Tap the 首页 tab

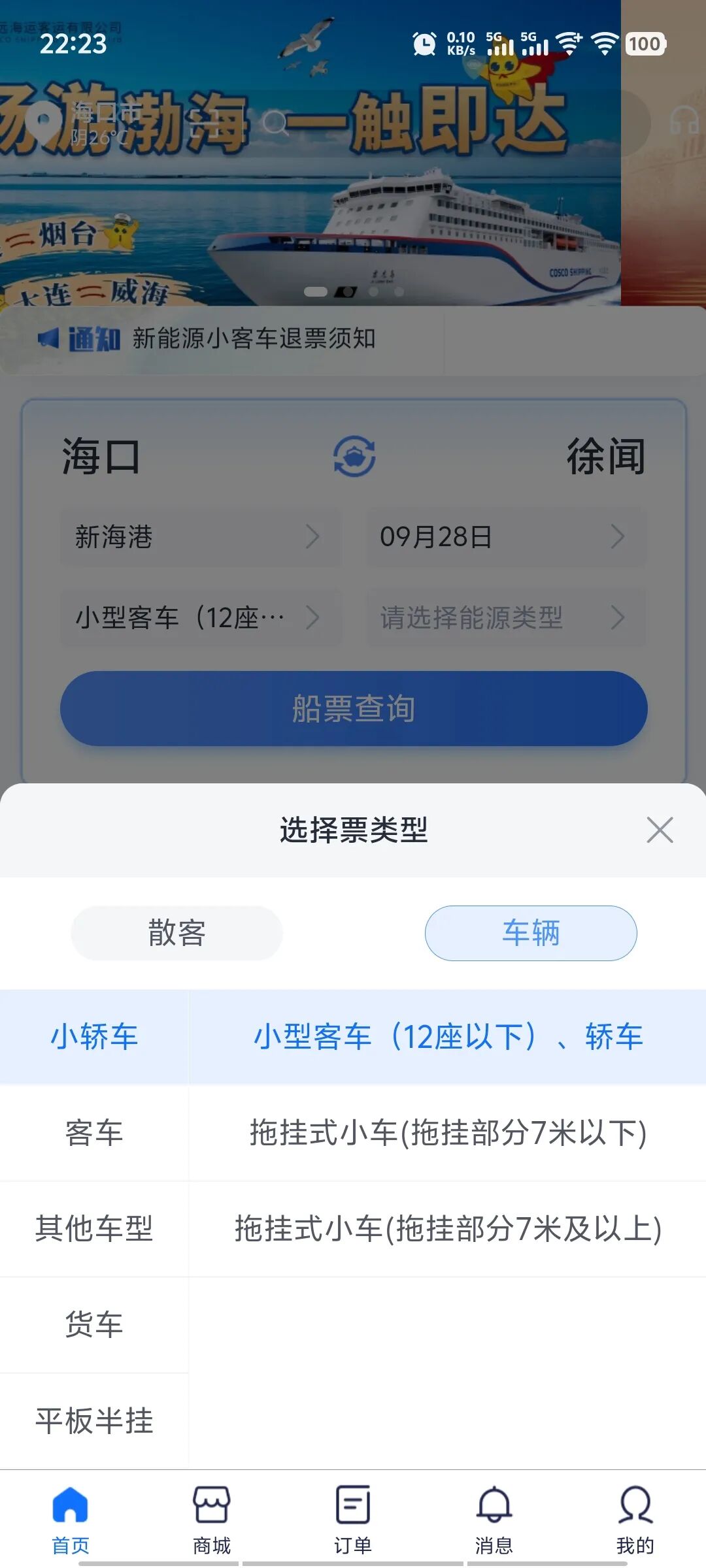(x=71, y=1519)
